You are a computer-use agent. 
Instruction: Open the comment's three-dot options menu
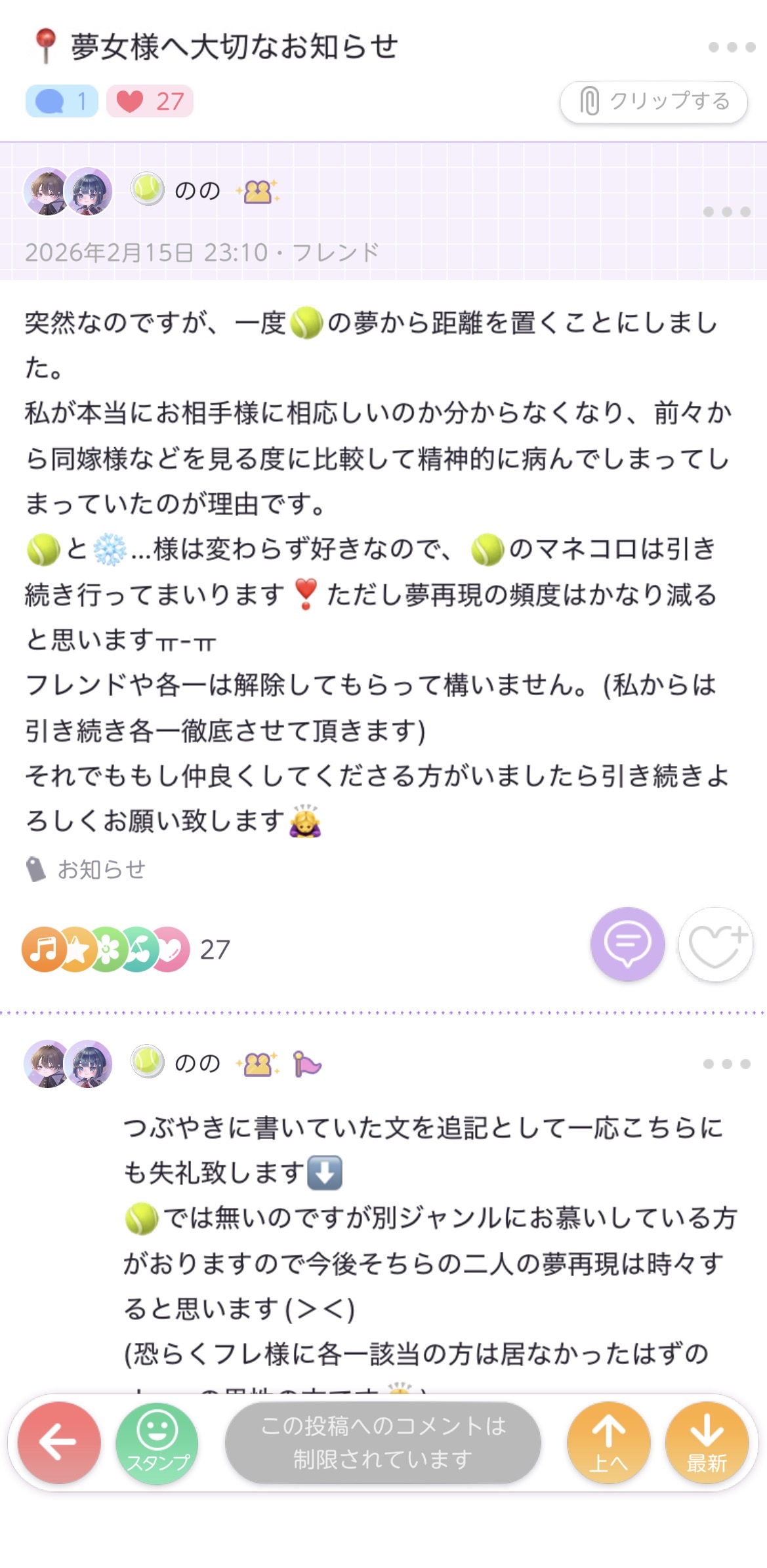tap(726, 1064)
